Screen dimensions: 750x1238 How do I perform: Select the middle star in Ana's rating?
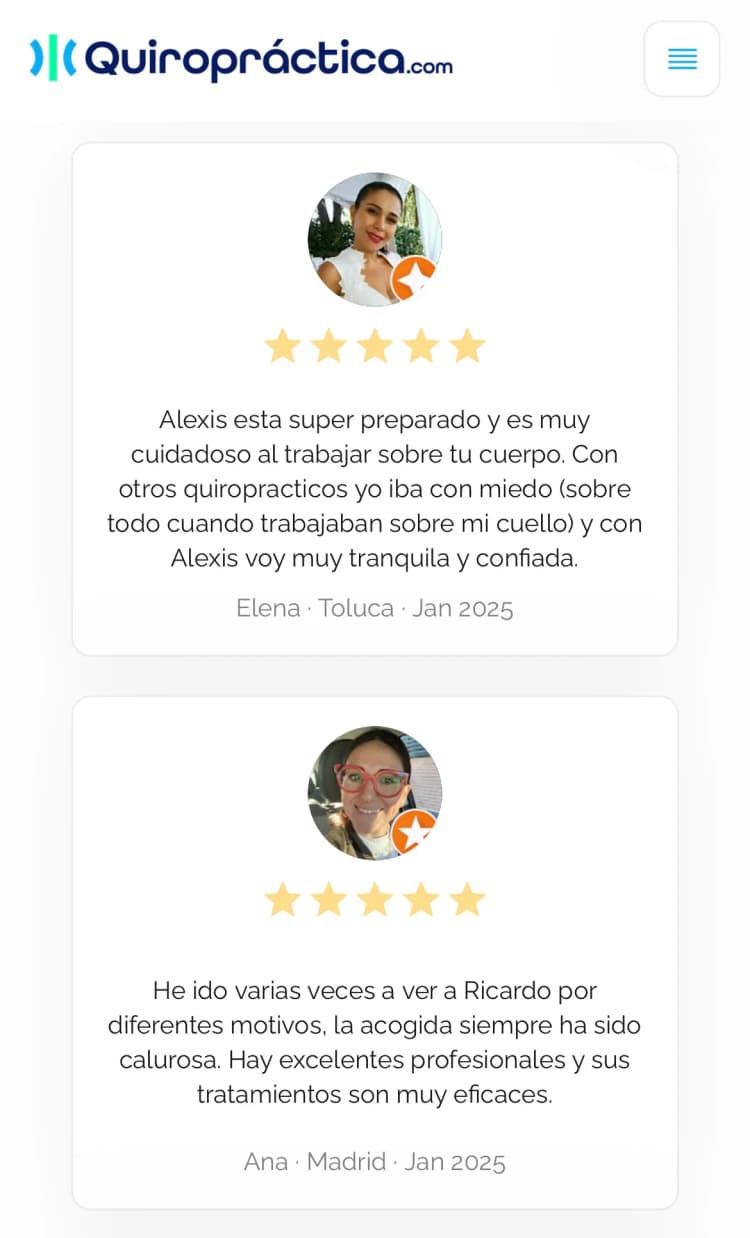[x=374, y=899]
